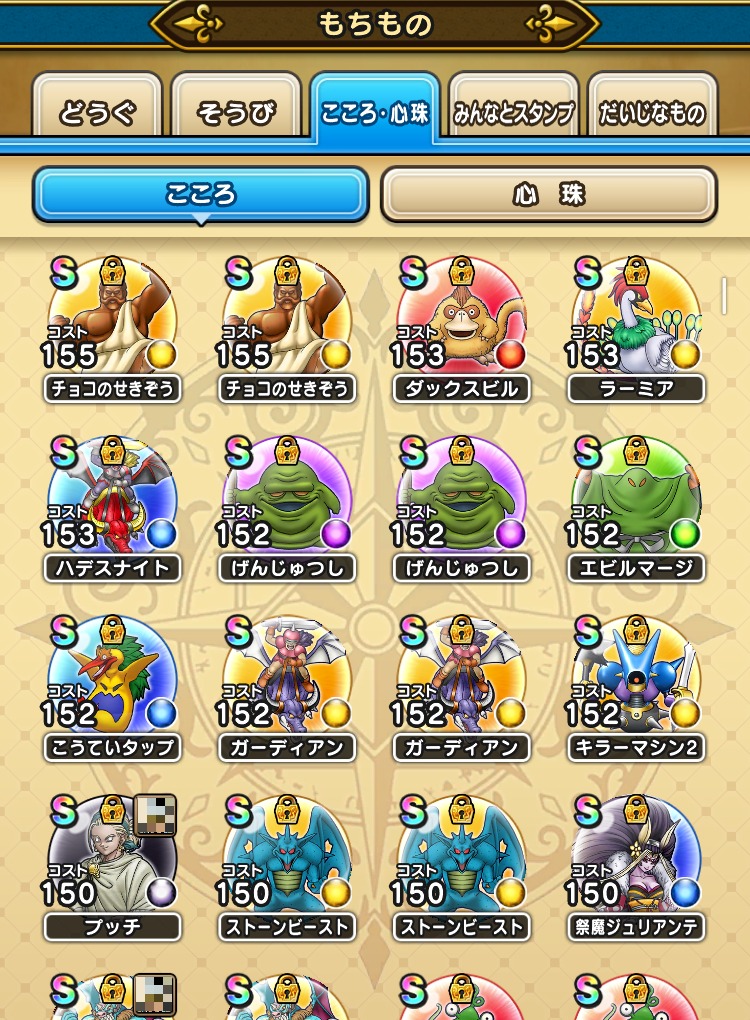The width and height of the screenshot is (750, 1020).
Task: View the プッチ heart details
Action: (x=112, y=862)
